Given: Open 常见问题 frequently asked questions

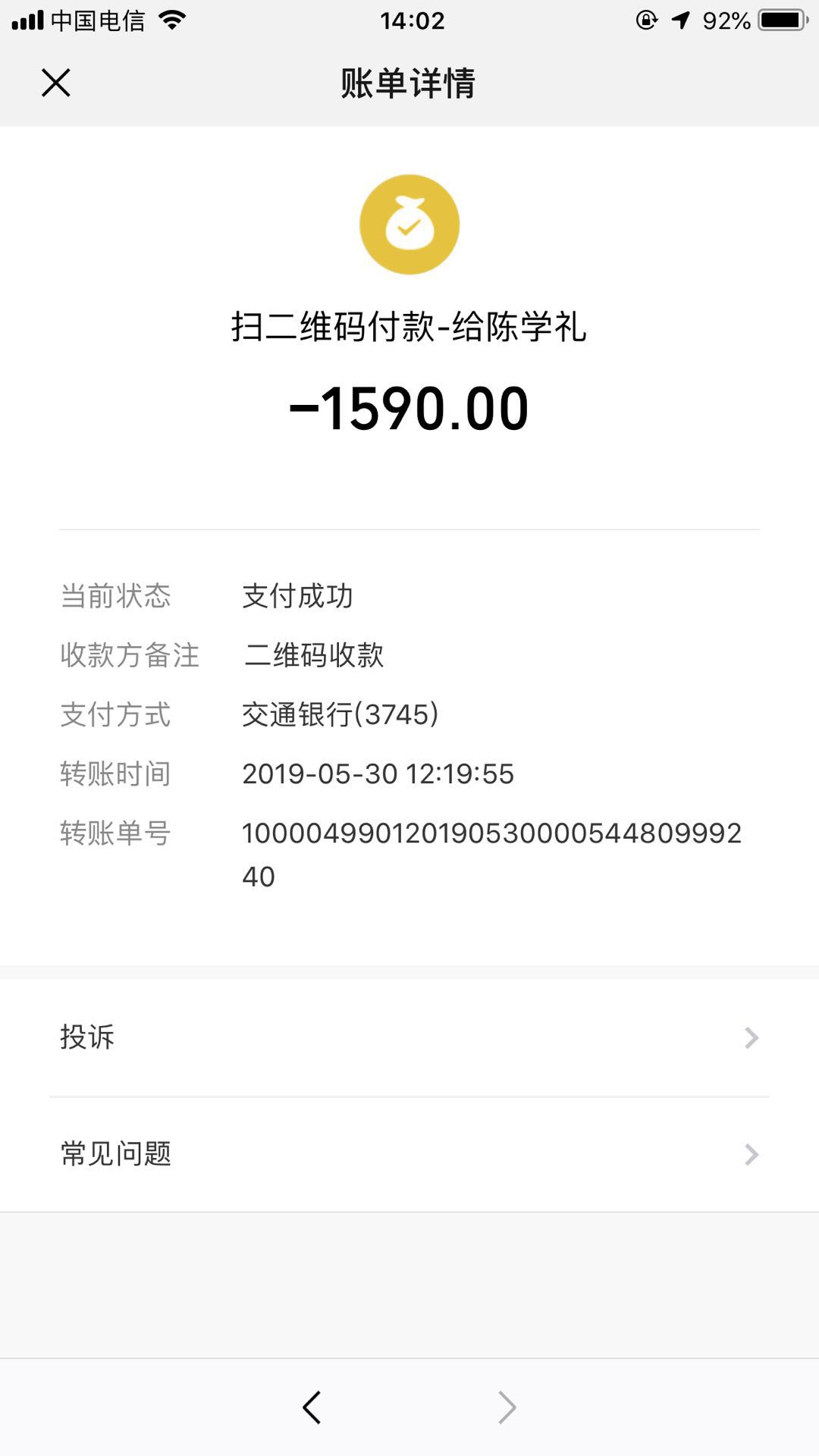Looking at the screenshot, I should click(409, 1153).
